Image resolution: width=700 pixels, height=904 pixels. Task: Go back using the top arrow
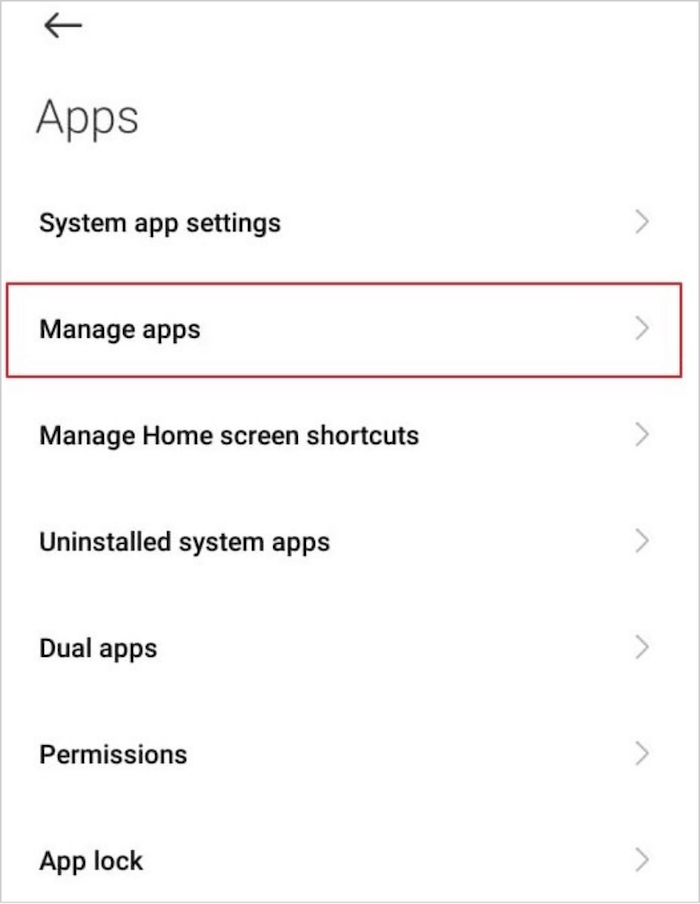tap(63, 26)
